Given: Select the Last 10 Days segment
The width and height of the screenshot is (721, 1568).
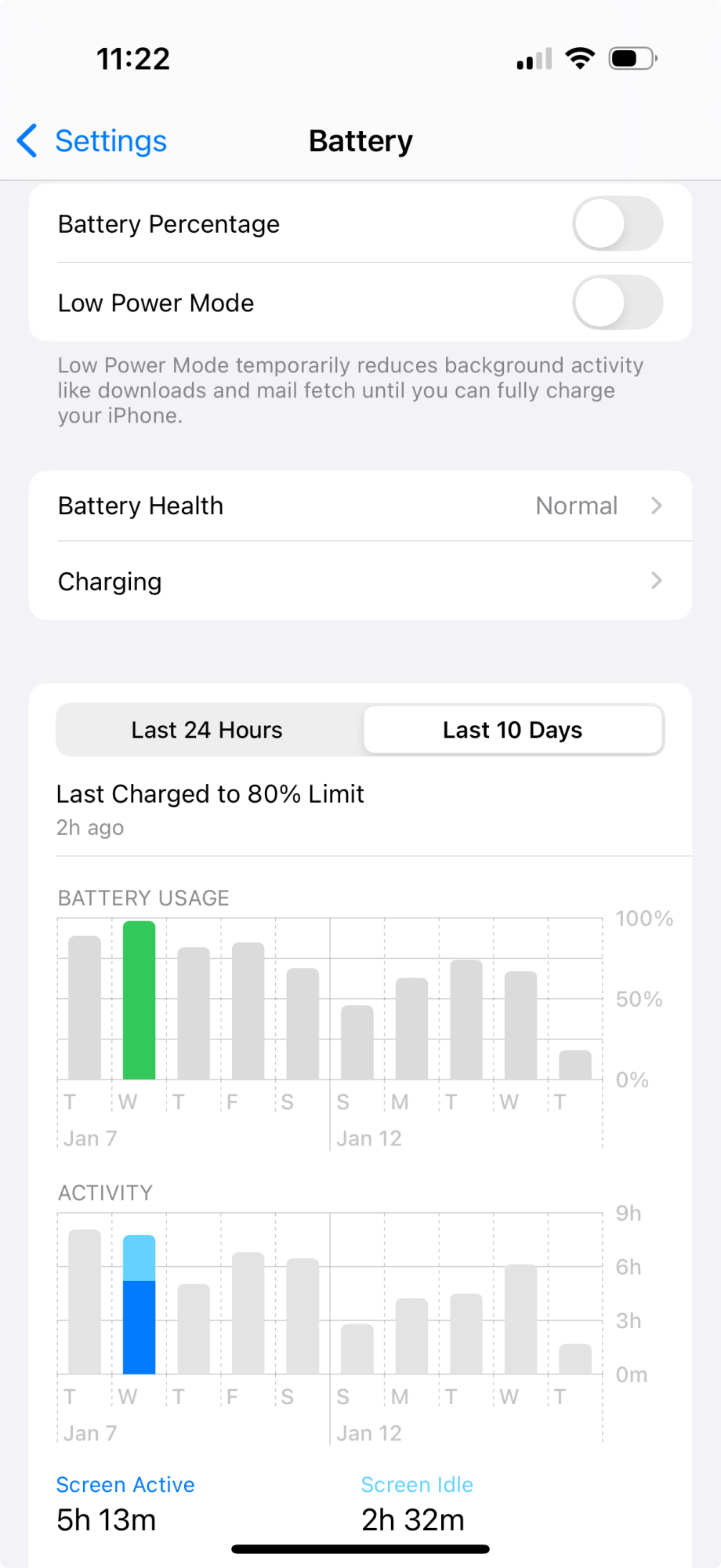Looking at the screenshot, I should [x=513, y=730].
